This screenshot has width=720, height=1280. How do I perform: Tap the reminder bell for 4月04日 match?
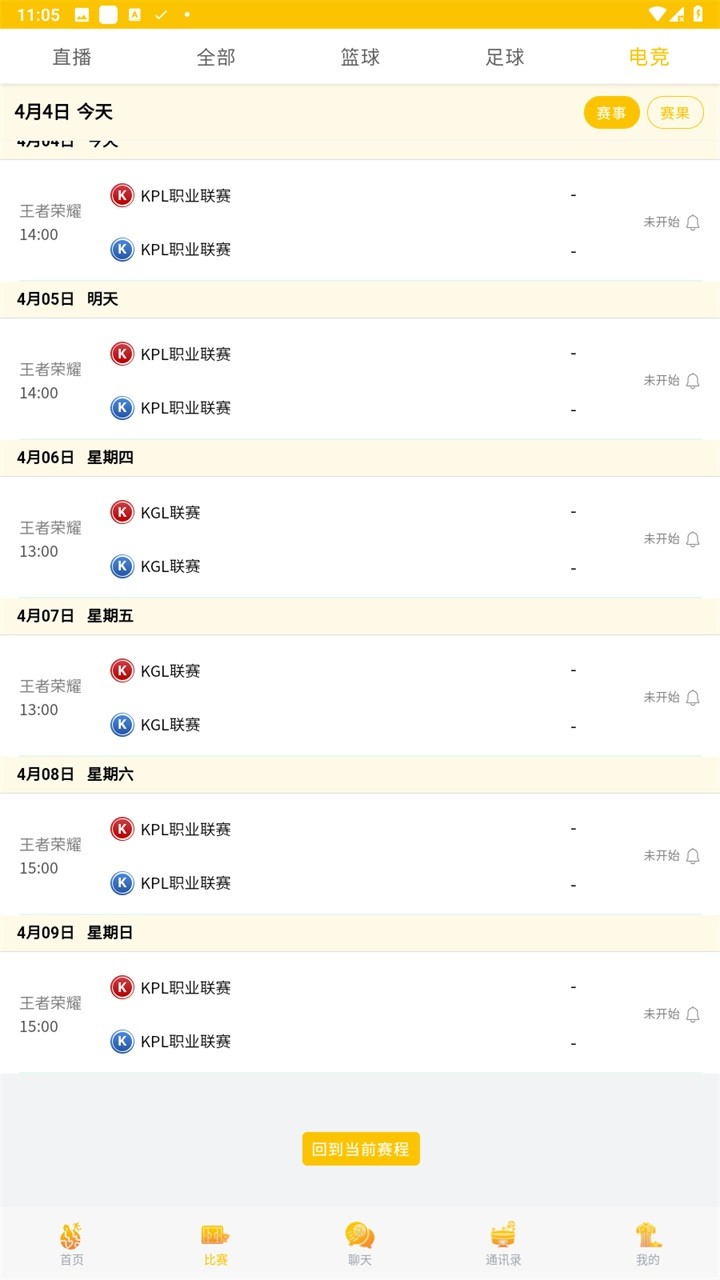[x=693, y=222]
